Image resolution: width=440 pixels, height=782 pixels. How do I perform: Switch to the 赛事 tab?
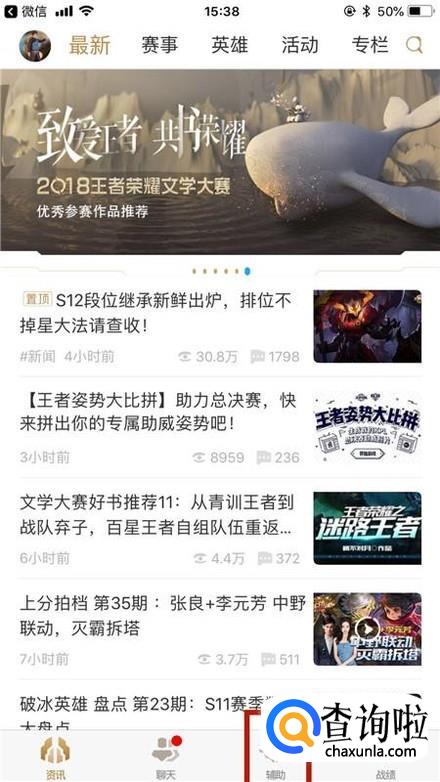(160, 45)
